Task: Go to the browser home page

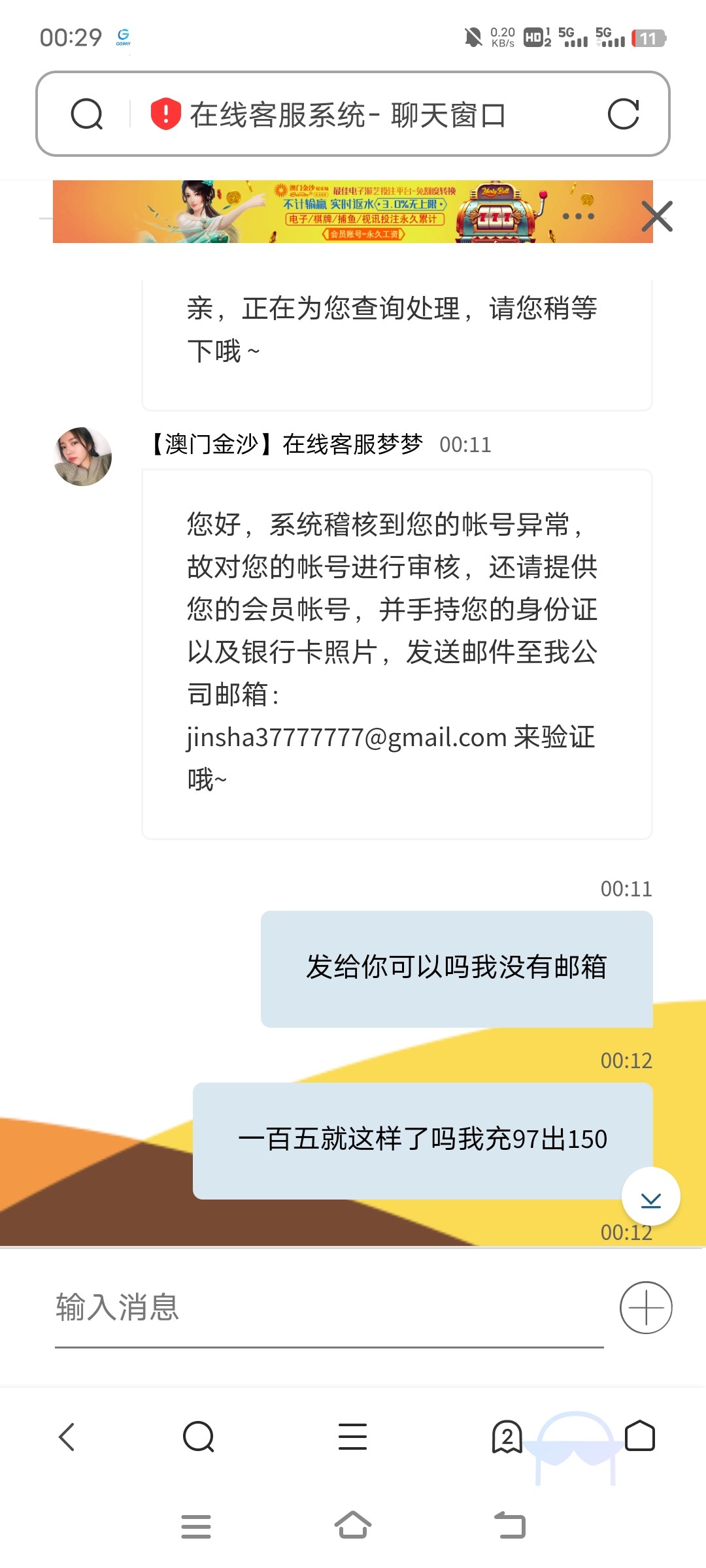Action: click(640, 1436)
